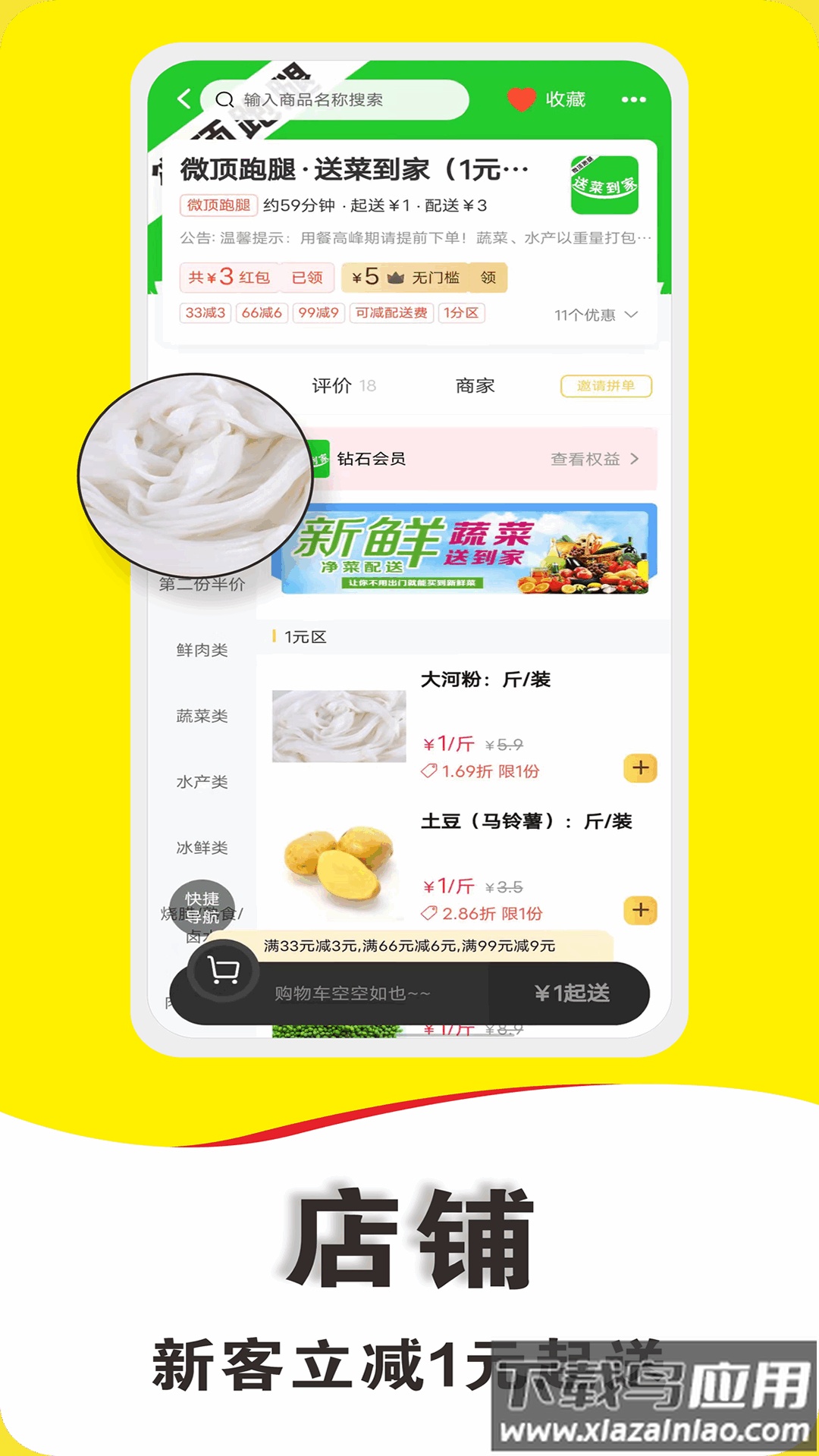Open the shopping cart icon
The image size is (819, 1456).
point(223,973)
